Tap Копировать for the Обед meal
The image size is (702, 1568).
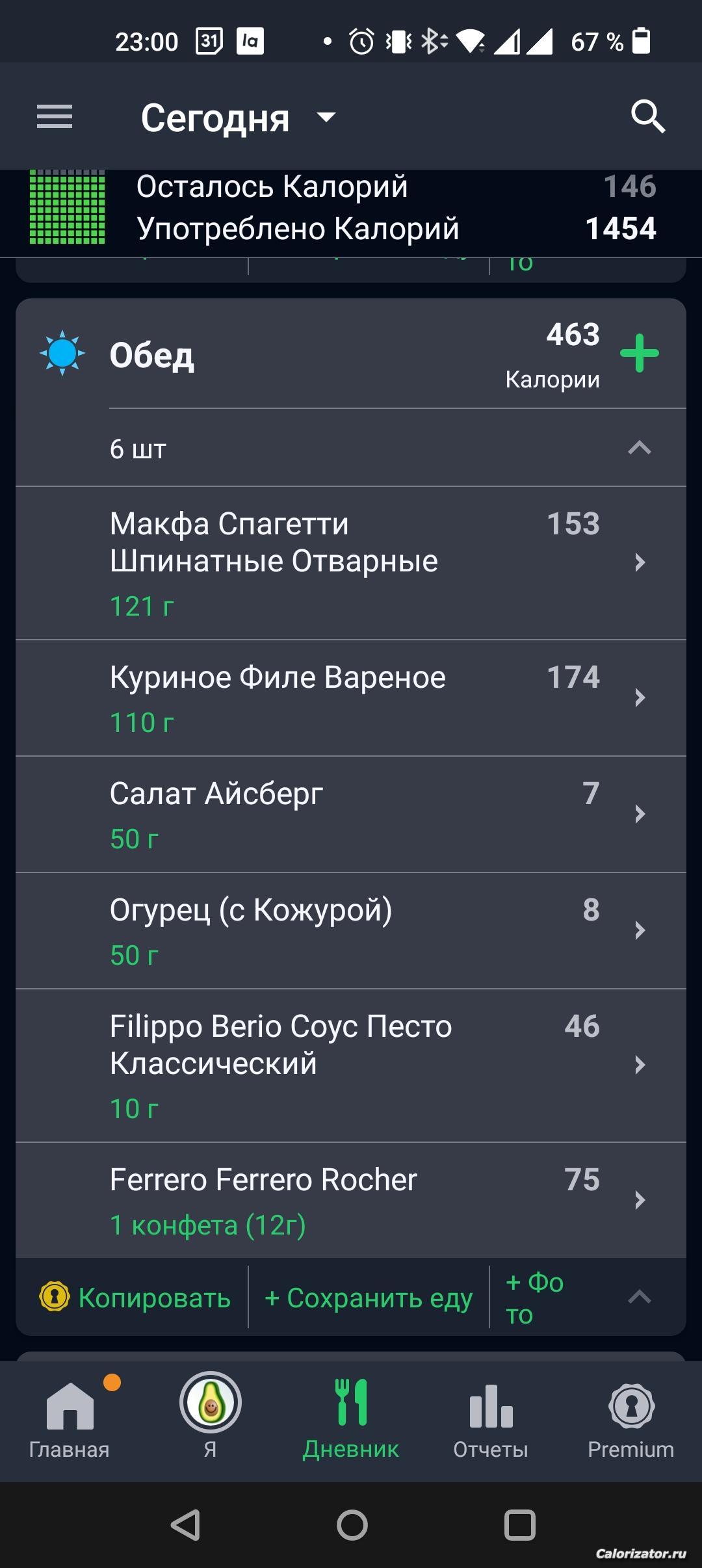click(x=135, y=1298)
